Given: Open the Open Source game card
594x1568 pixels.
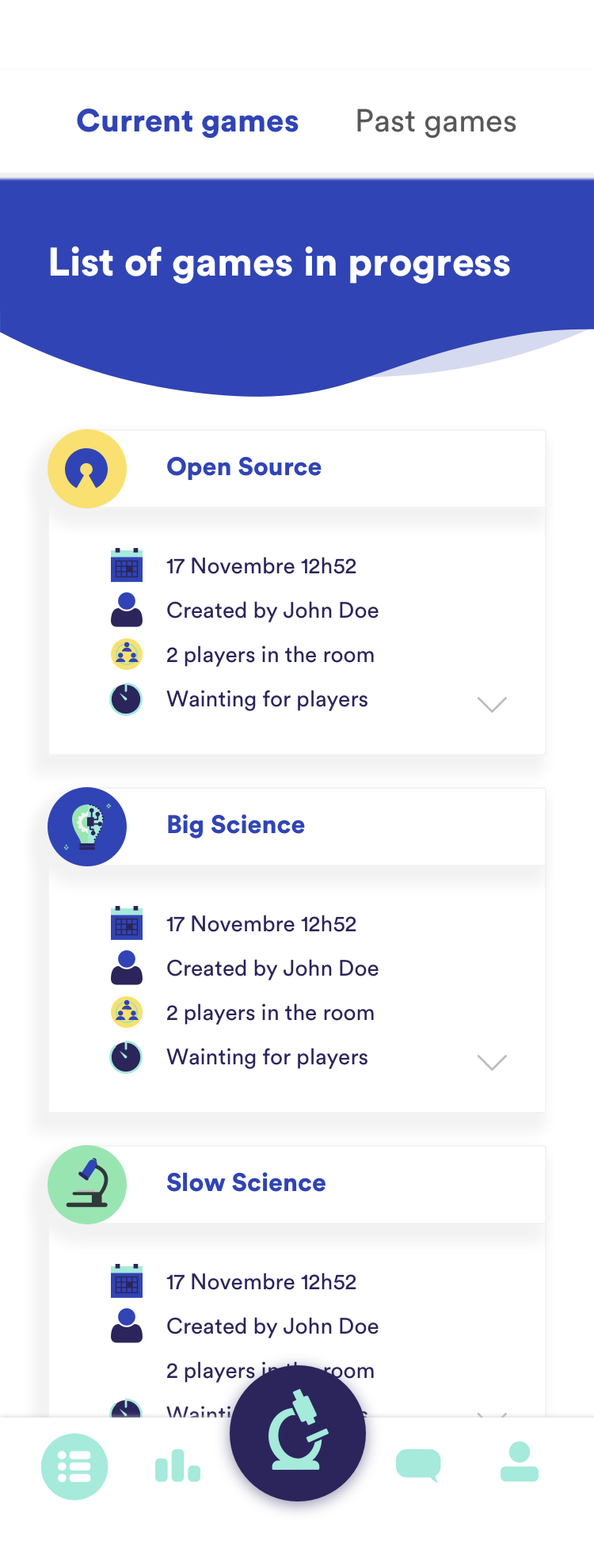Looking at the screenshot, I should pyautogui.click(x=244, y=467).
